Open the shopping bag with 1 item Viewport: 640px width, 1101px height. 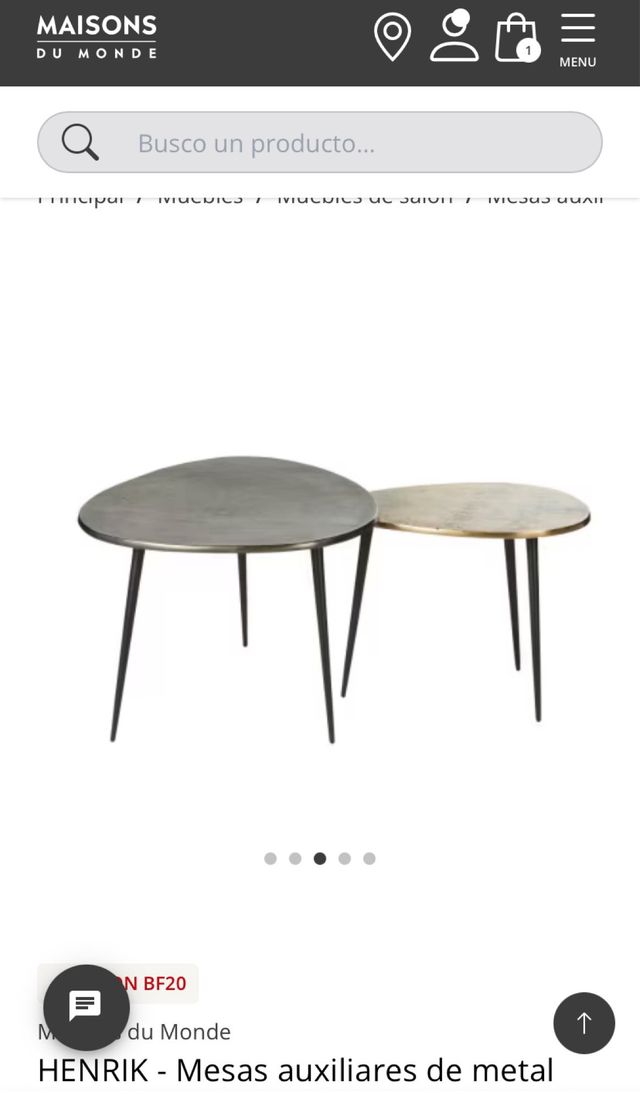(516, 38)
